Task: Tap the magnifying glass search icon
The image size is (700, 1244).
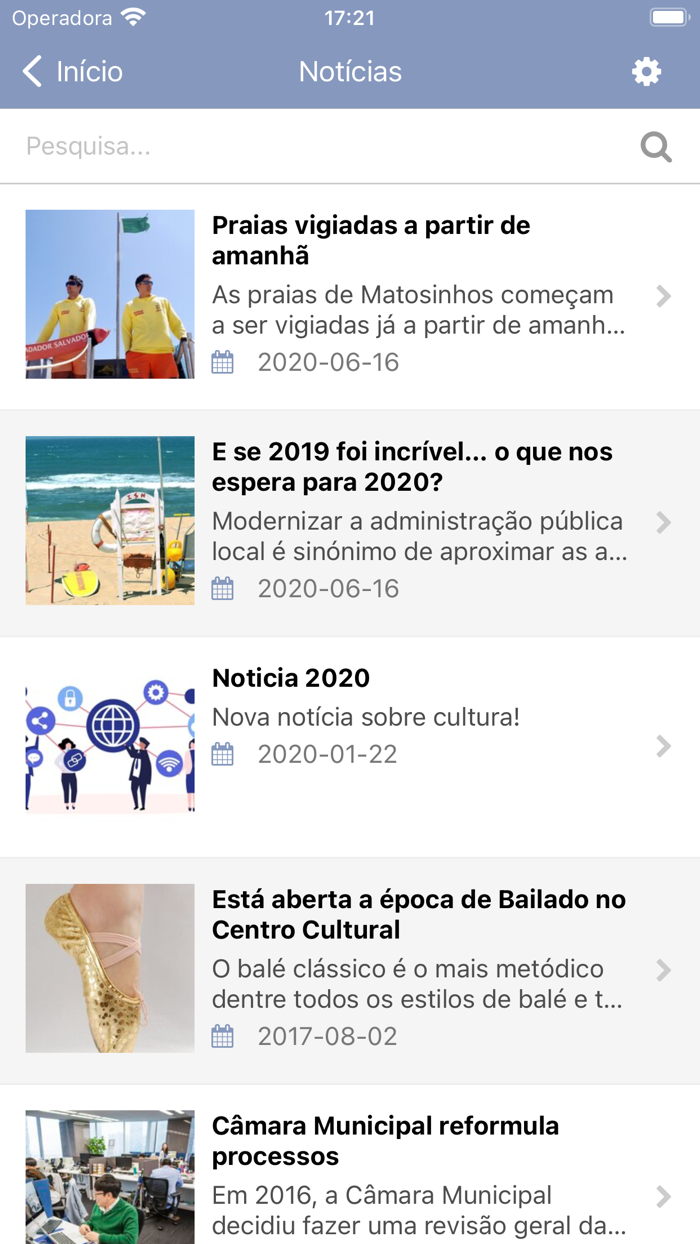Action: 656,147
